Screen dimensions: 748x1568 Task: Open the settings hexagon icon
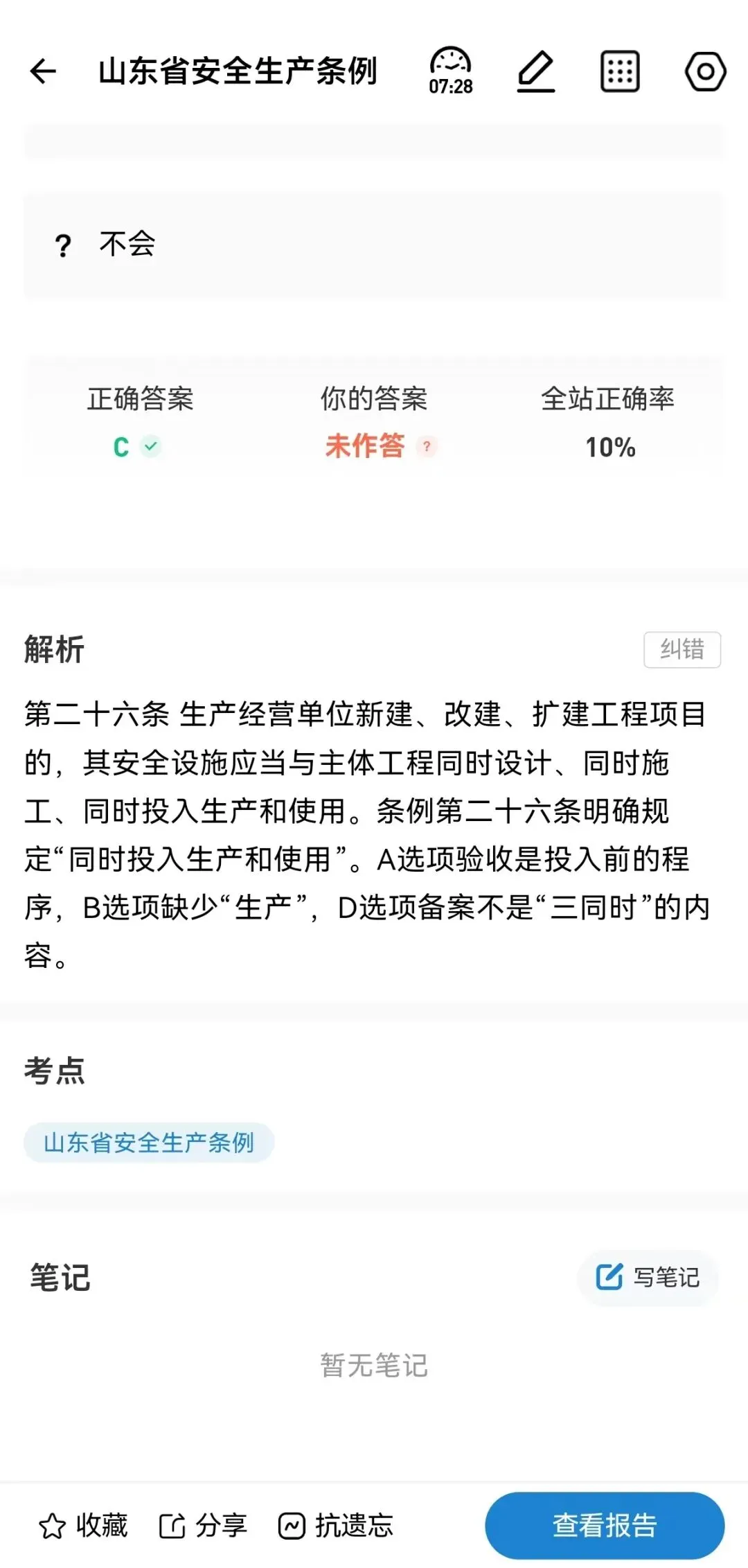tap(705, 71)
